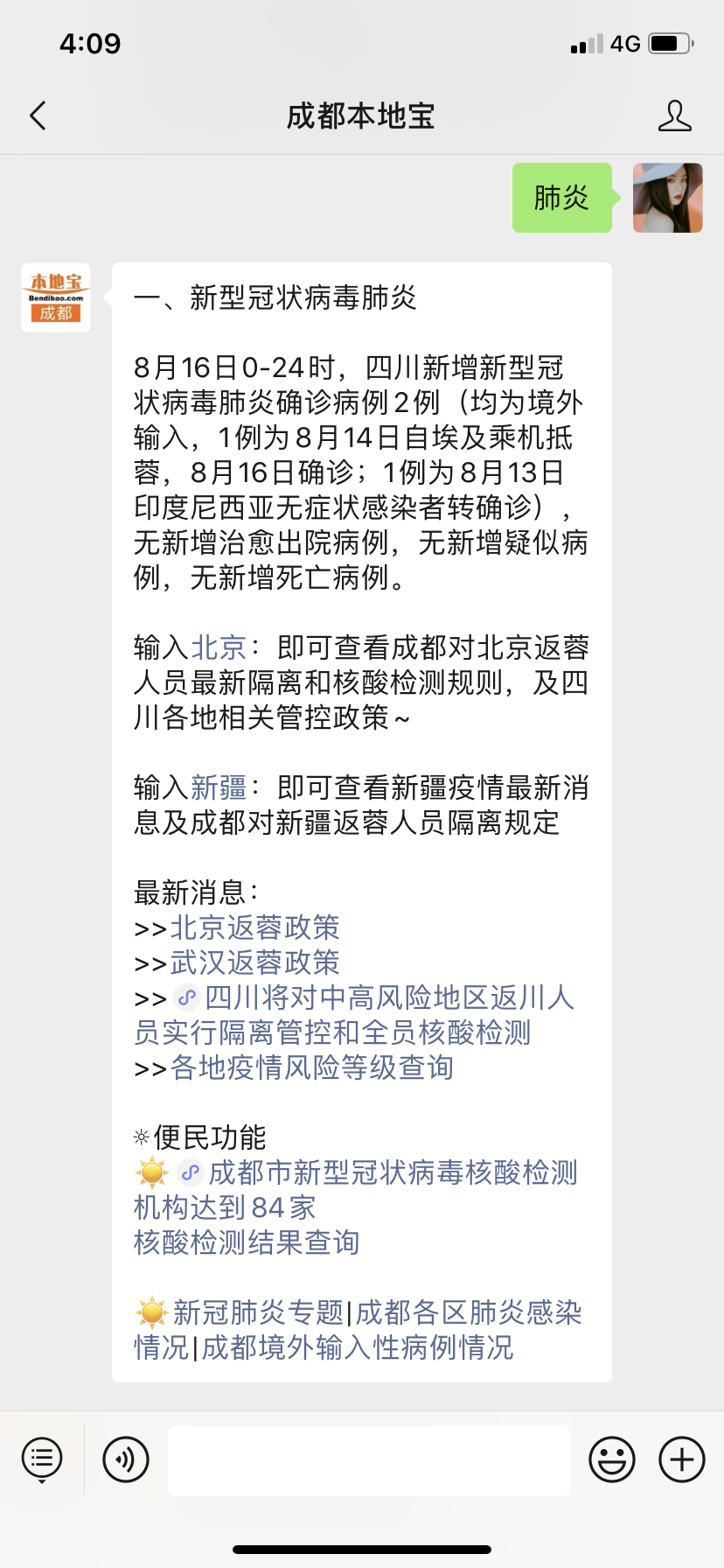Image resolution: width=724 pixels, height=1568 pixels.
Task: Open 核酸检测结果查询 link
Action: tap(247, 1242)
